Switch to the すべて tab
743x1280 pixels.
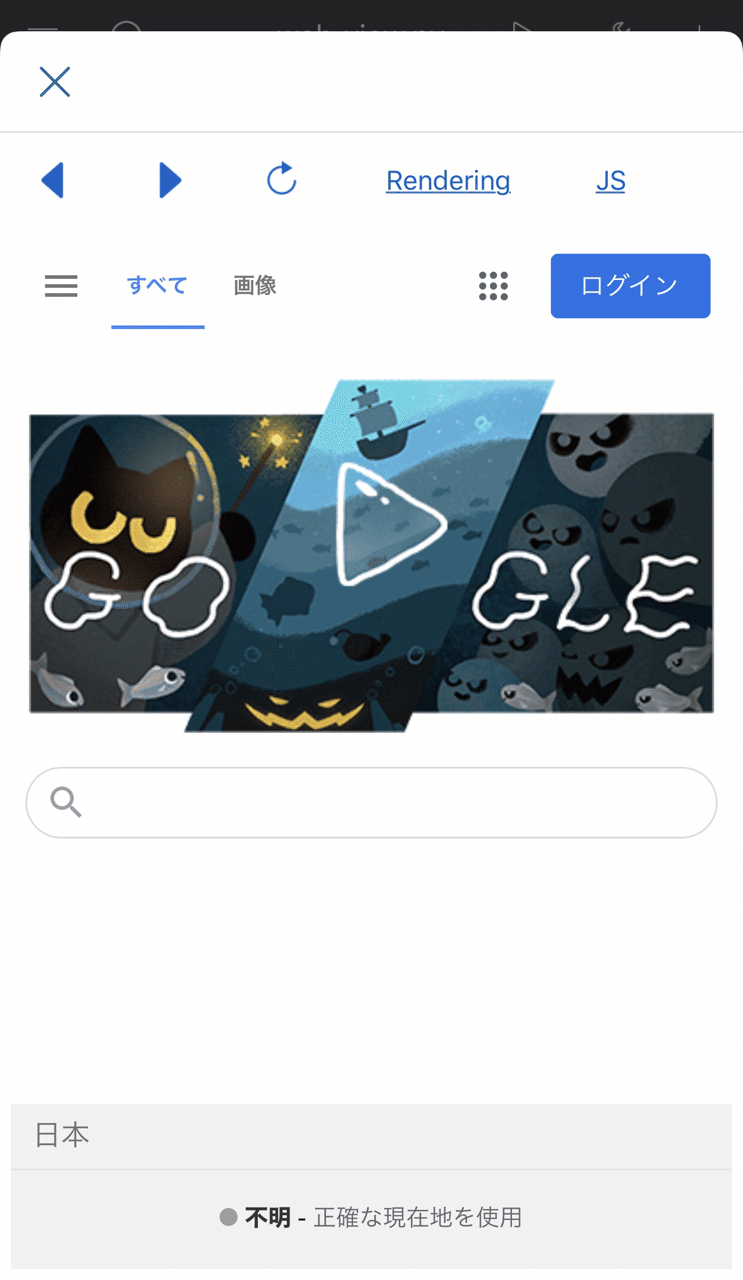coord(157,286)
